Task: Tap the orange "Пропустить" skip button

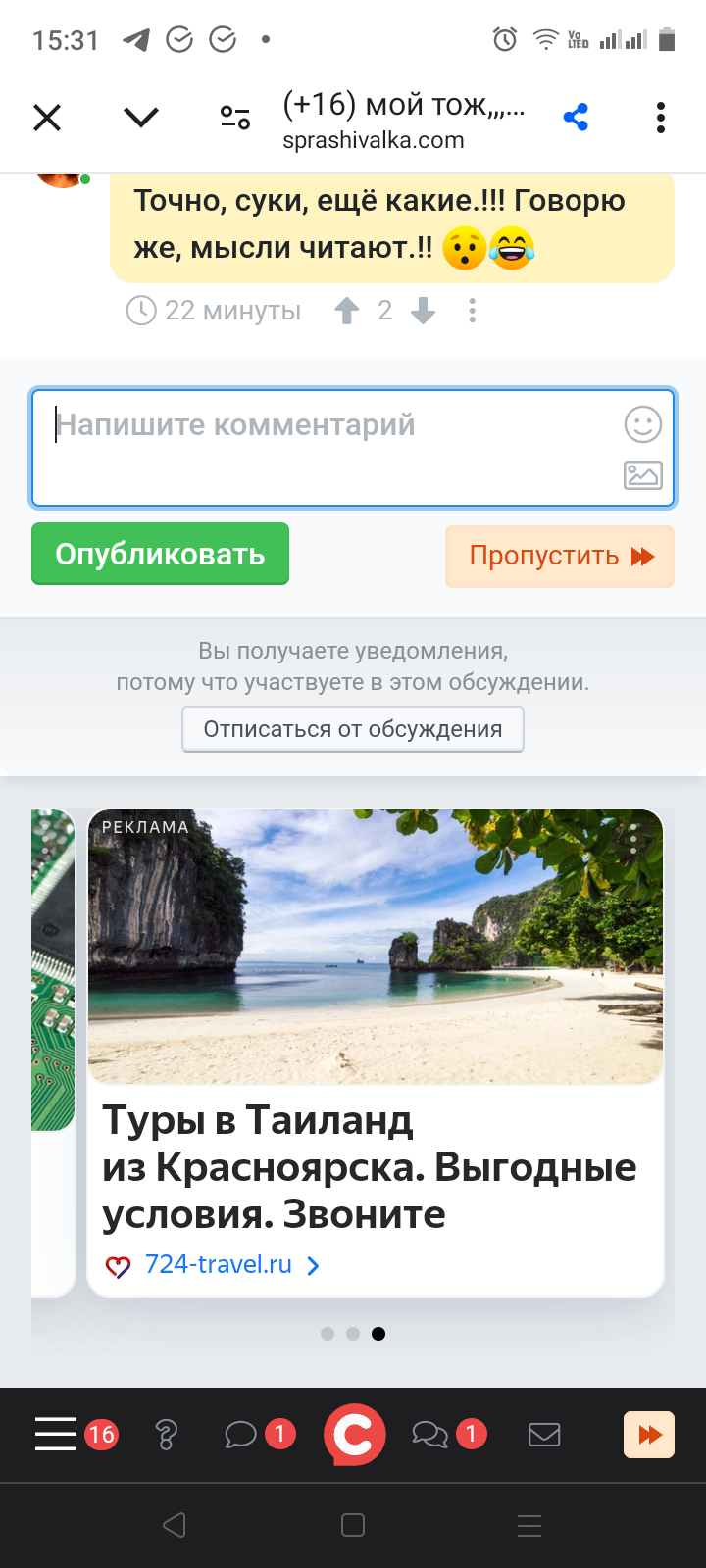Action: pos(560,557)
